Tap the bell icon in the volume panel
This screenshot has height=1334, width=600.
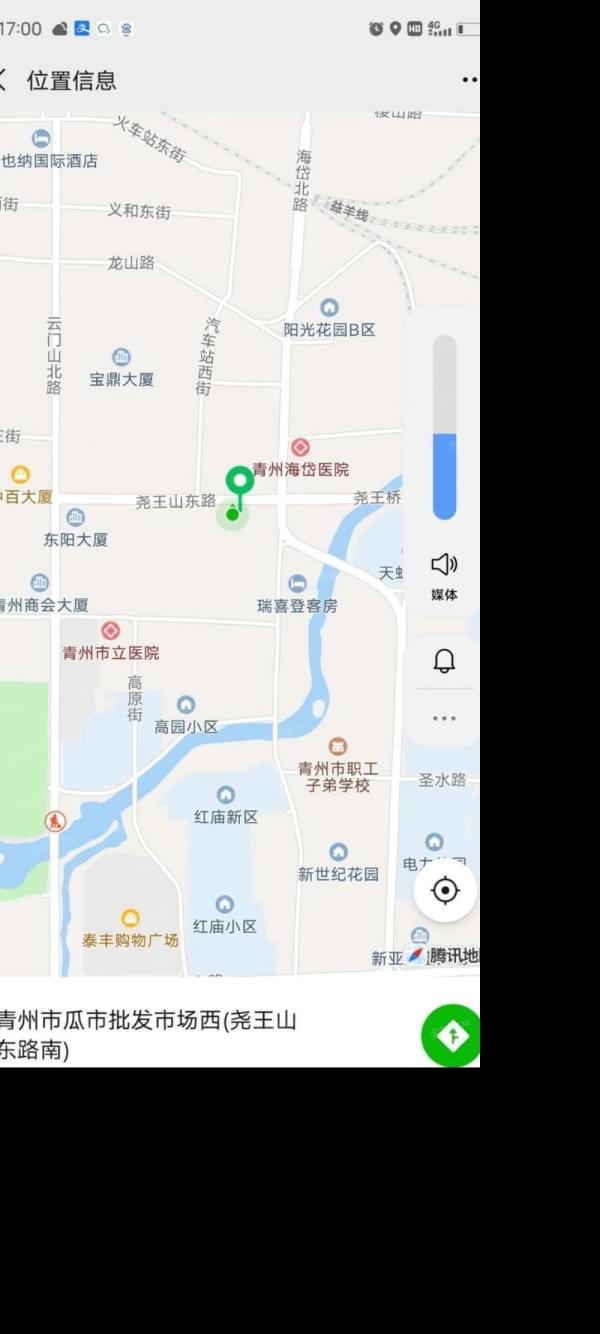pos(444,661)
